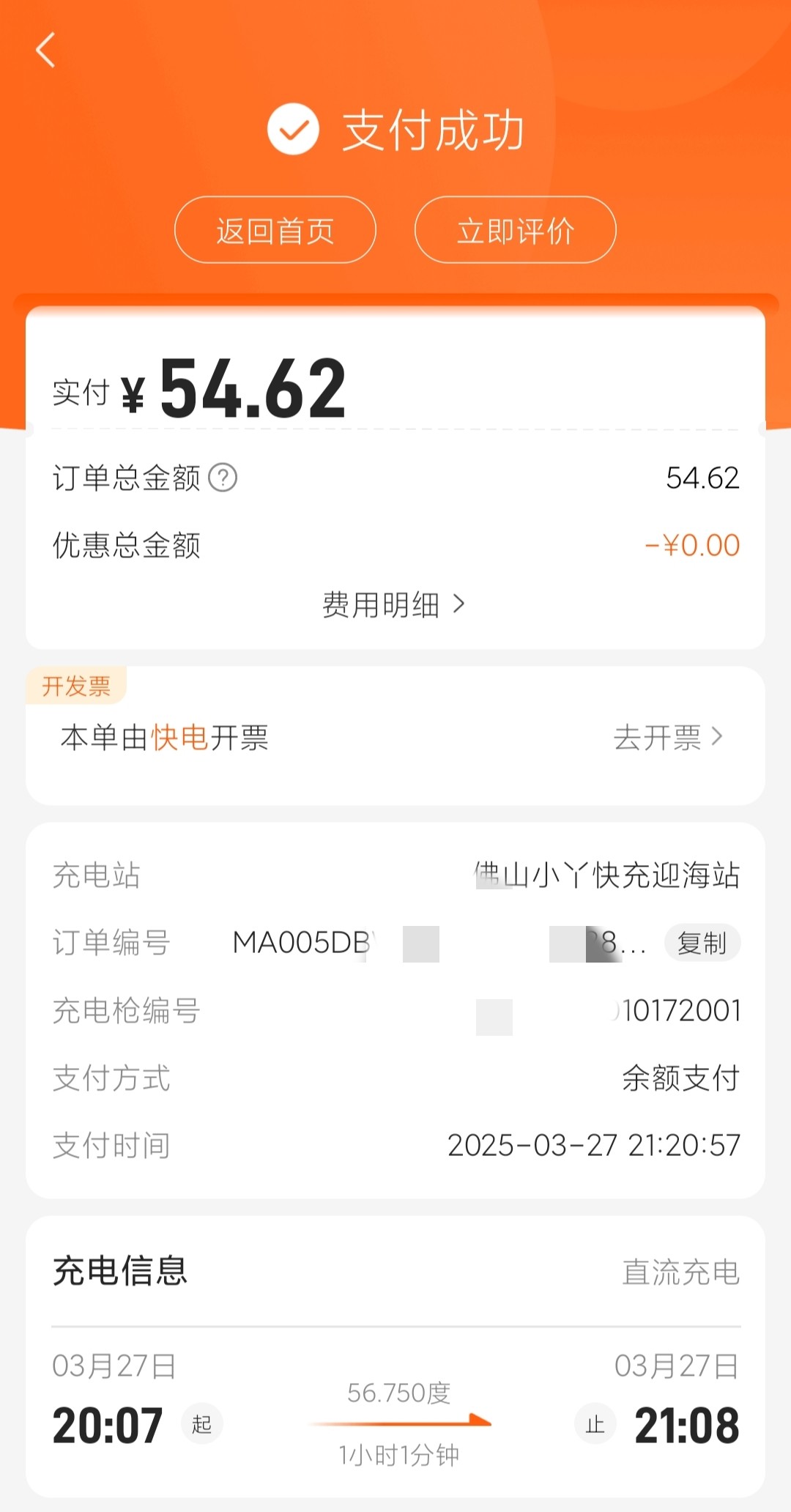Rate the order with 立即评价
This screenshot has height=1512, width=791.
(516, 230)
